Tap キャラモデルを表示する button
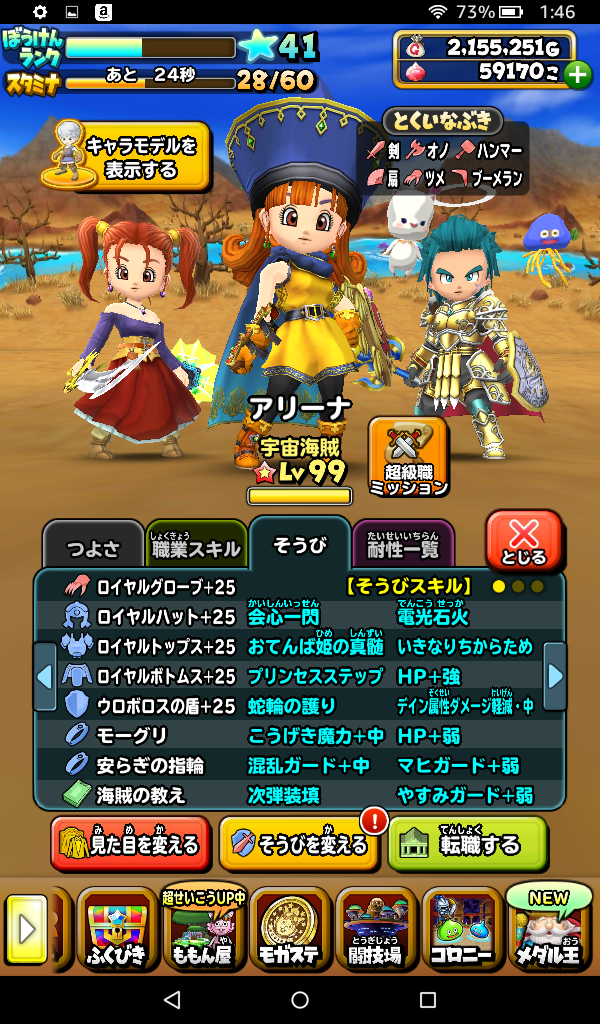 127,158
